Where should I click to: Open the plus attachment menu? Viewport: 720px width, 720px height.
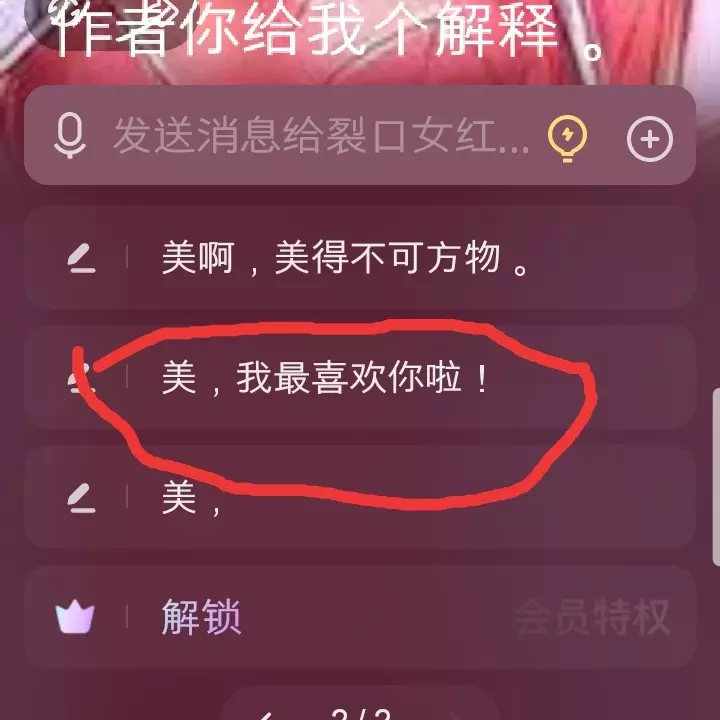click(x=650, y=138)
